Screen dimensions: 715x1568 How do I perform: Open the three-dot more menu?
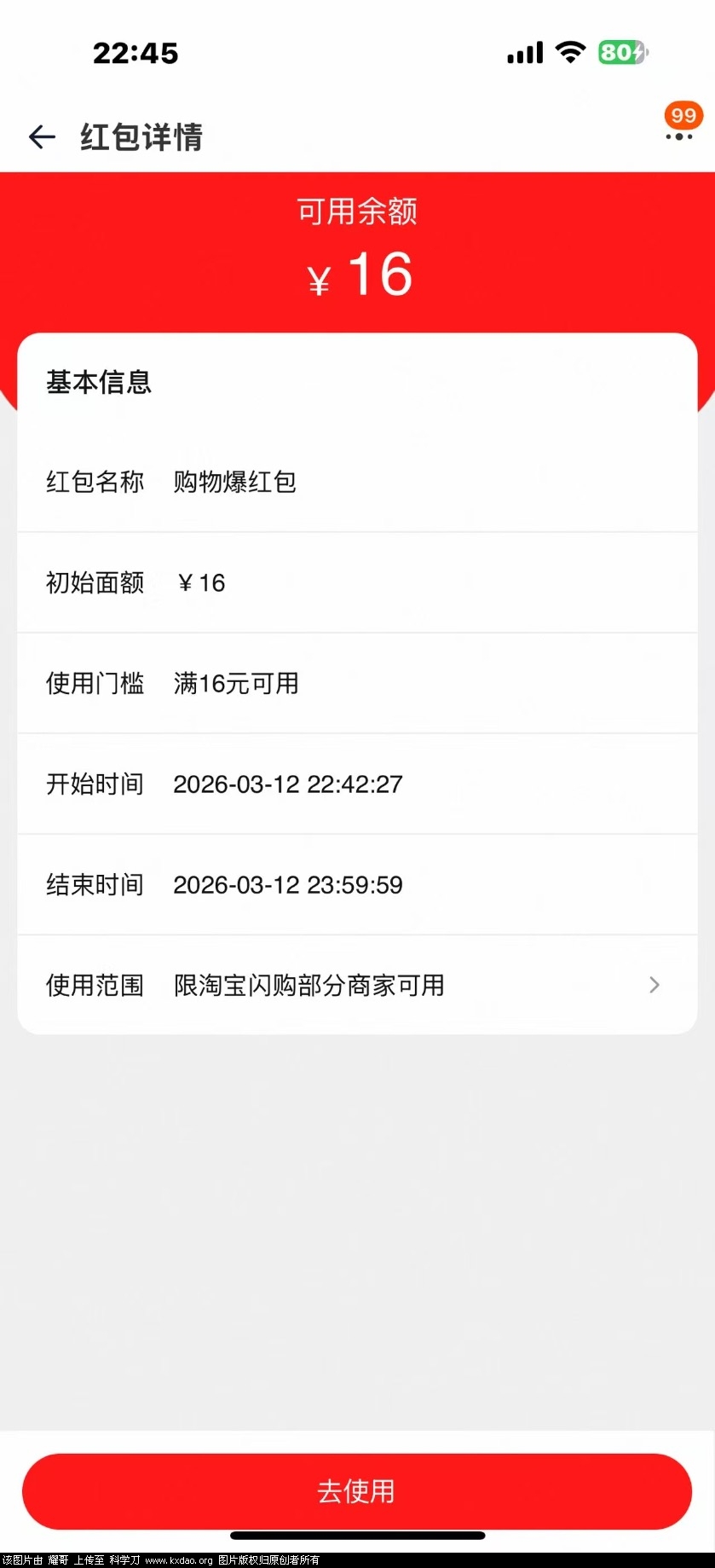click(x=679, y=136)
